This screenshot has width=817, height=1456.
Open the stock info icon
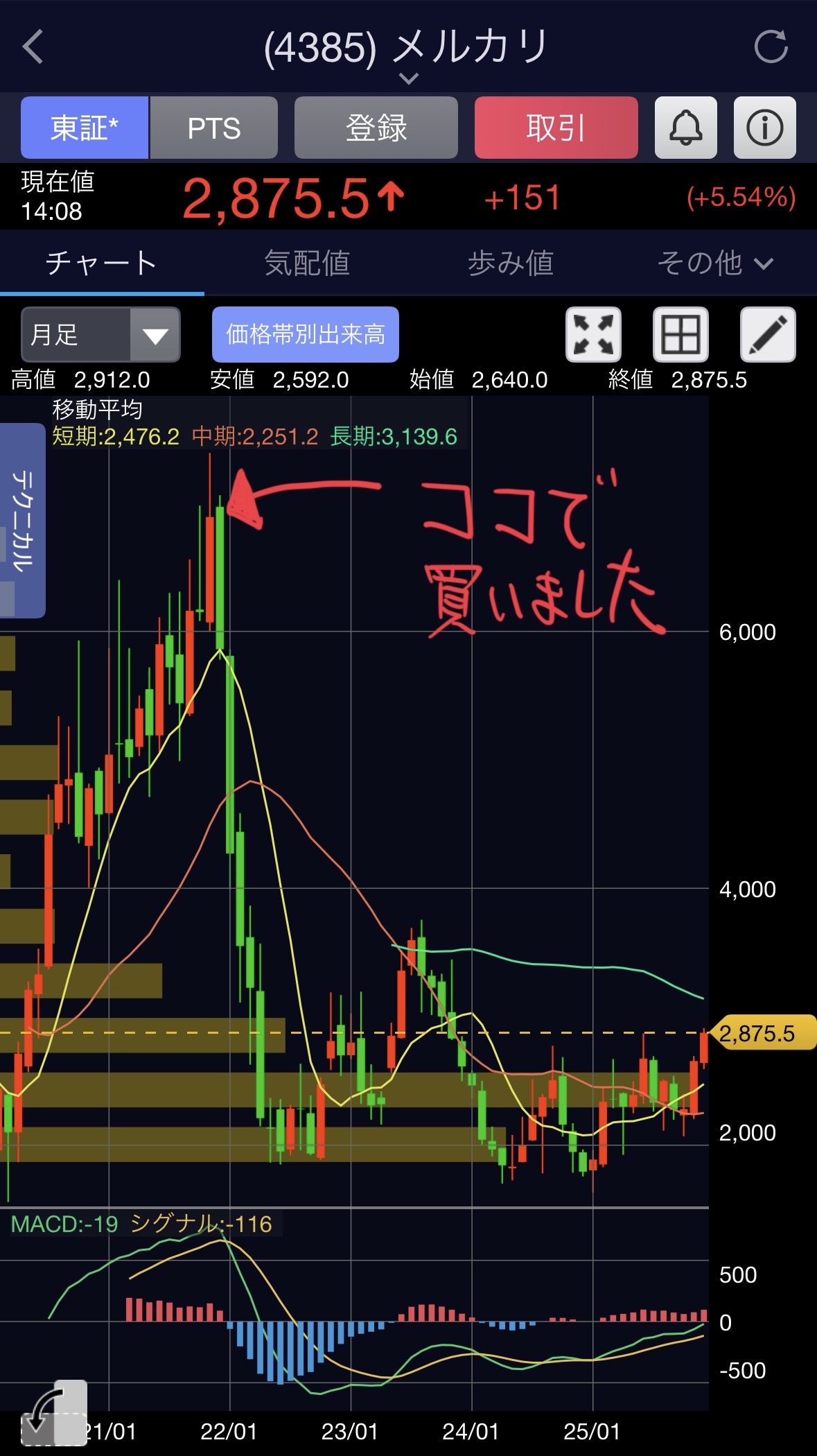[x=764, y=128]
